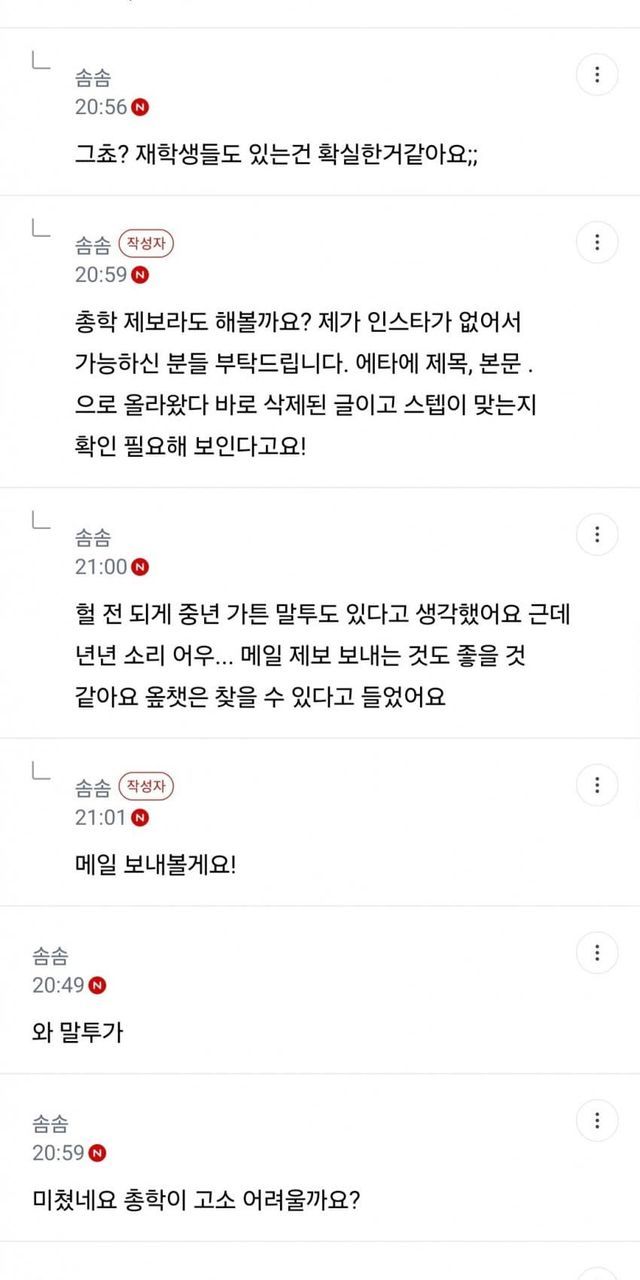
Task: Open overflow menu on 미쳤네요 총학이 comment
Action: [597, 1120]
